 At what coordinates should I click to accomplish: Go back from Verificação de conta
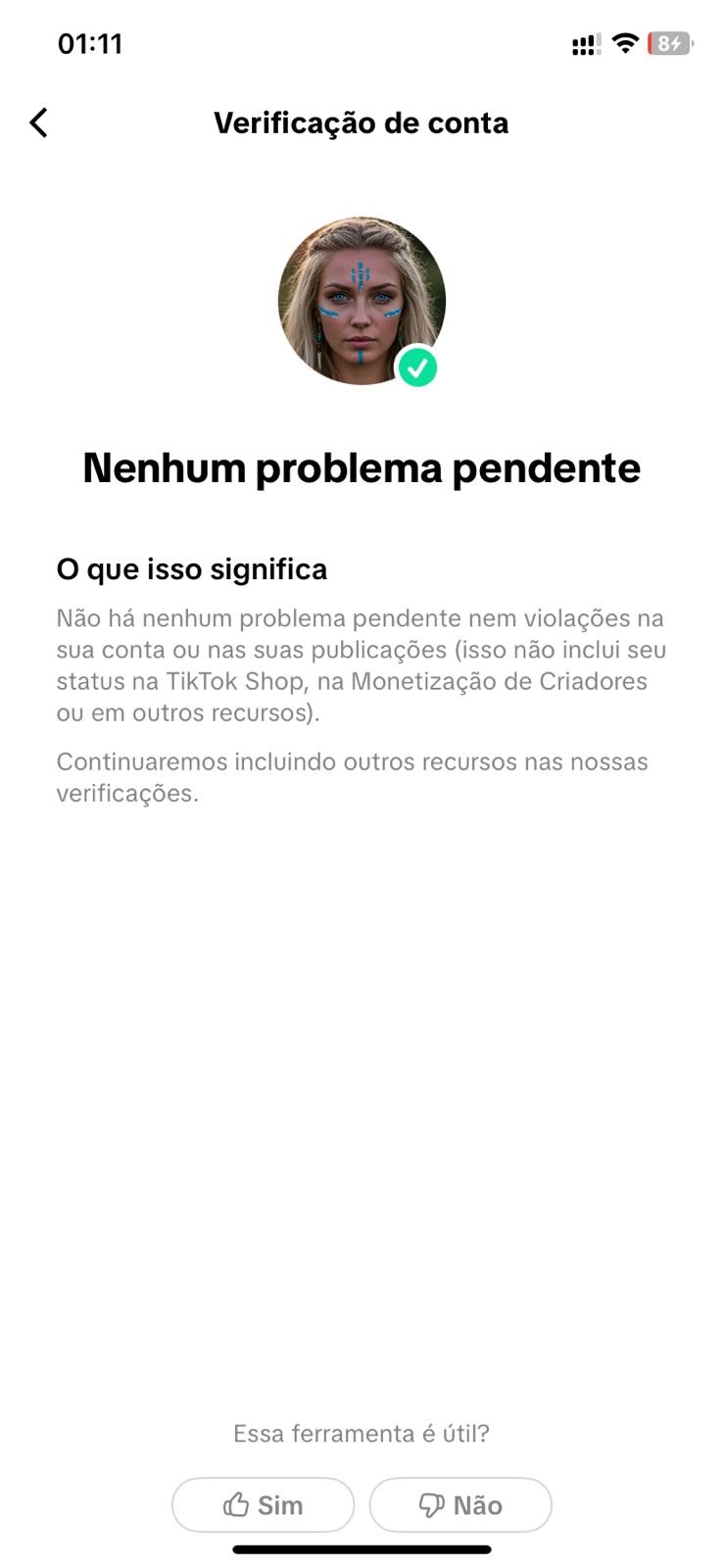(38, 122)
